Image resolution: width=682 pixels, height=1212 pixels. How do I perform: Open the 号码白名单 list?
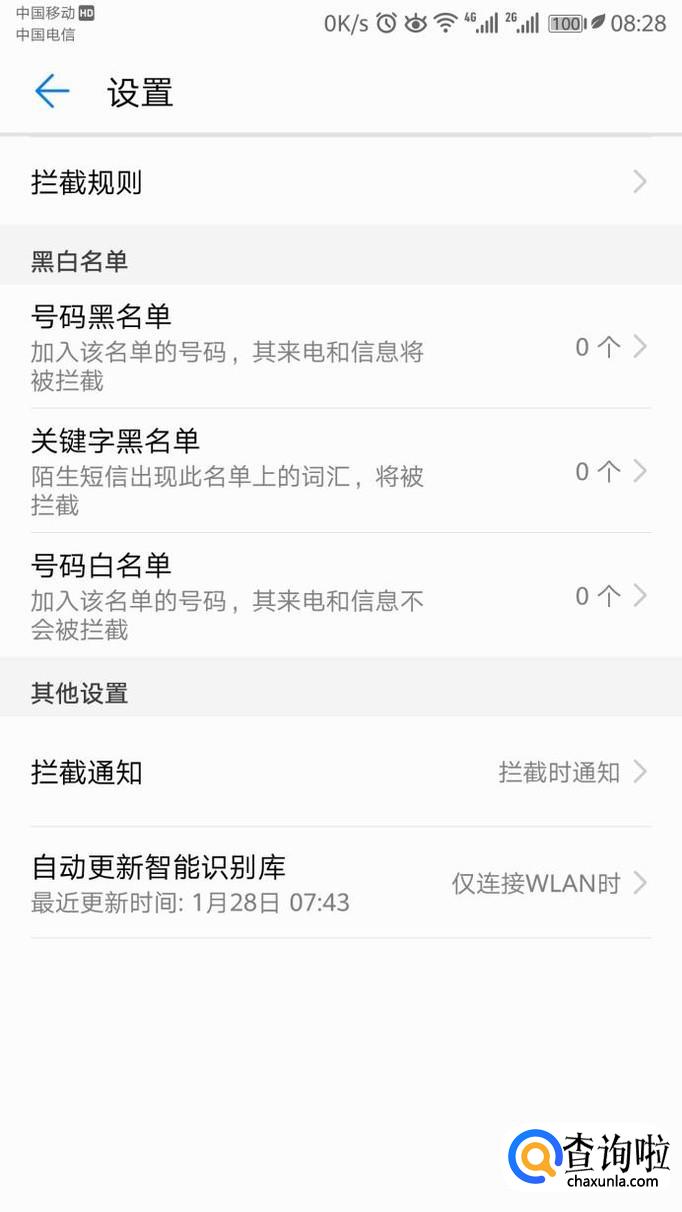tap(340, 596)
